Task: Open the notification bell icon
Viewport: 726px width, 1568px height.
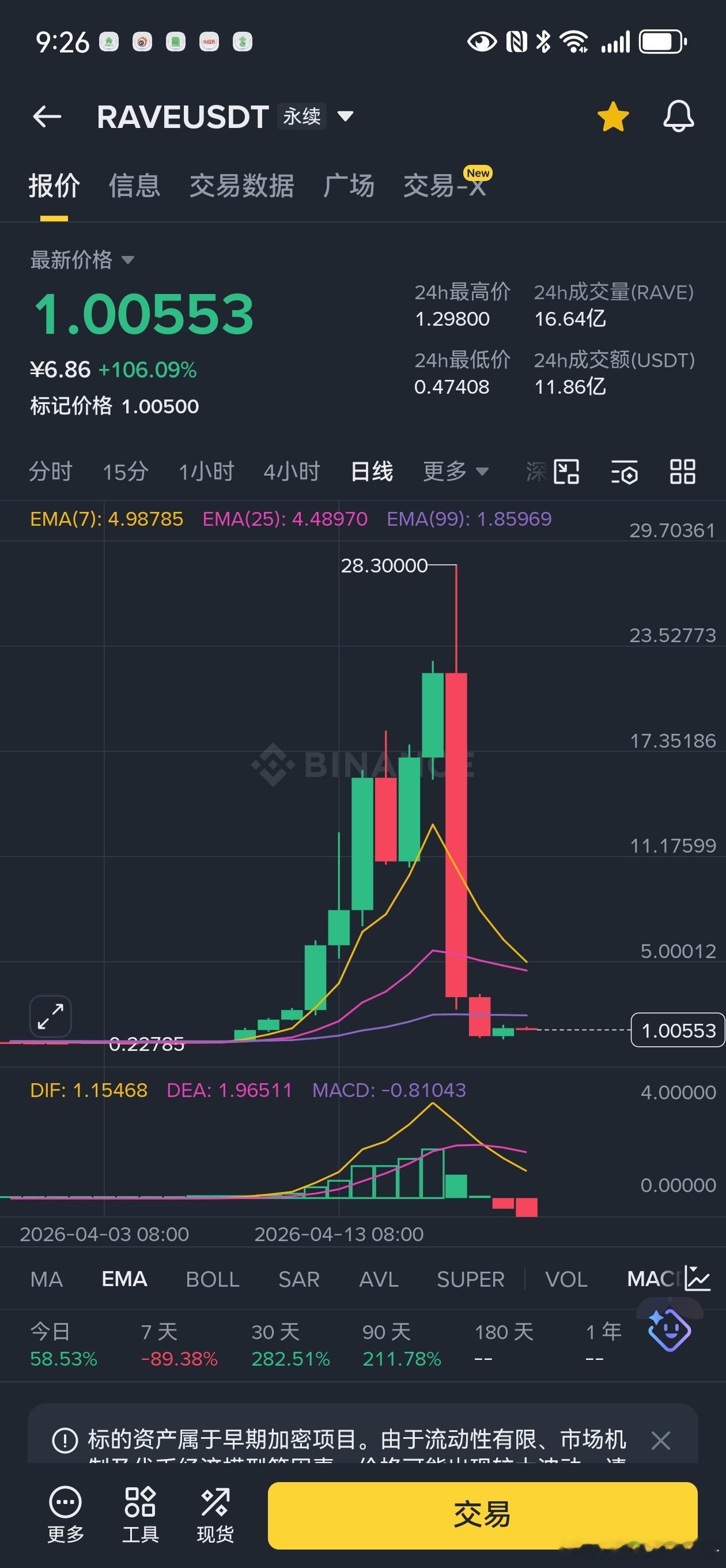Action: (x=680, y=116)
